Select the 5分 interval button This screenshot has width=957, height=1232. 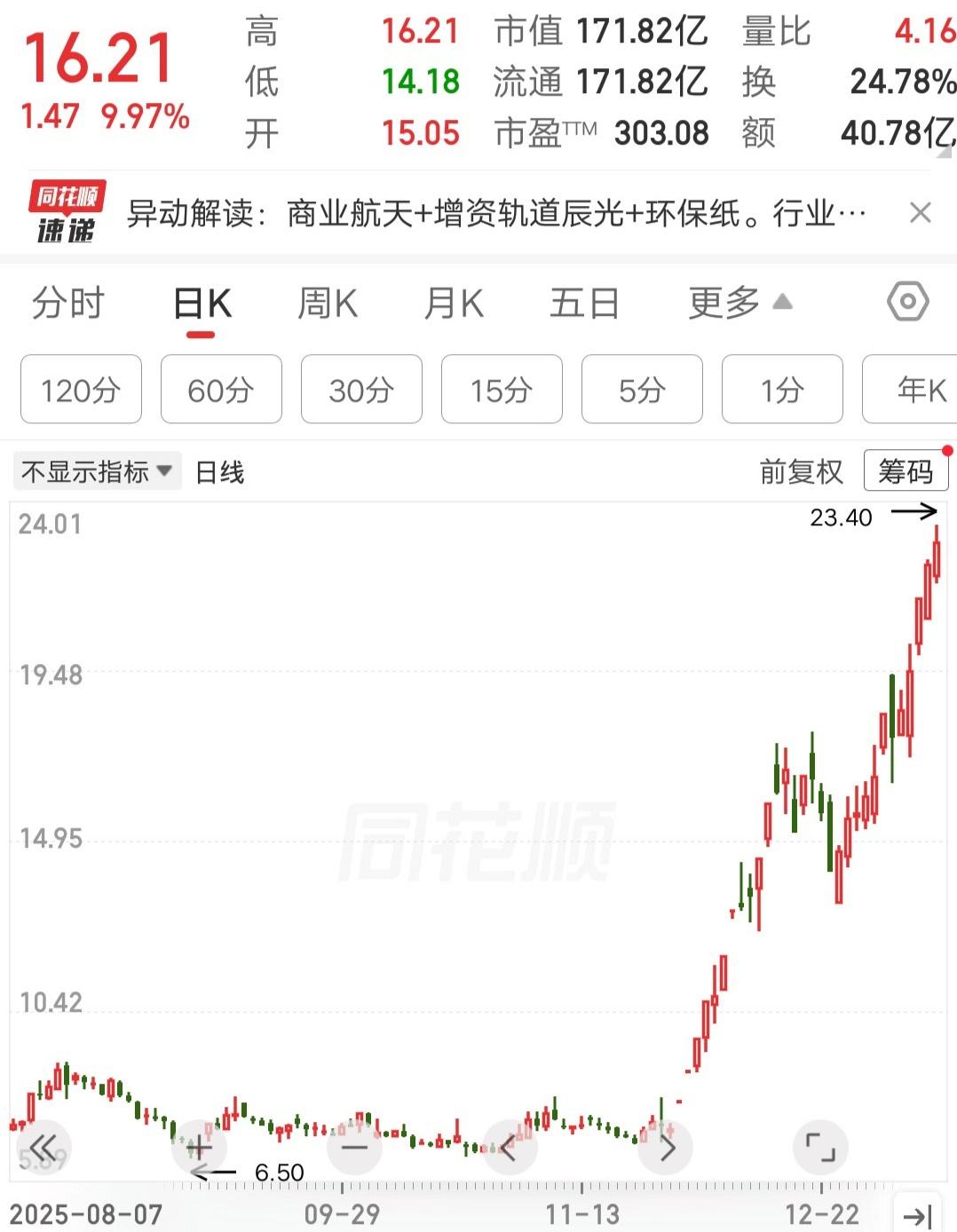642,389
